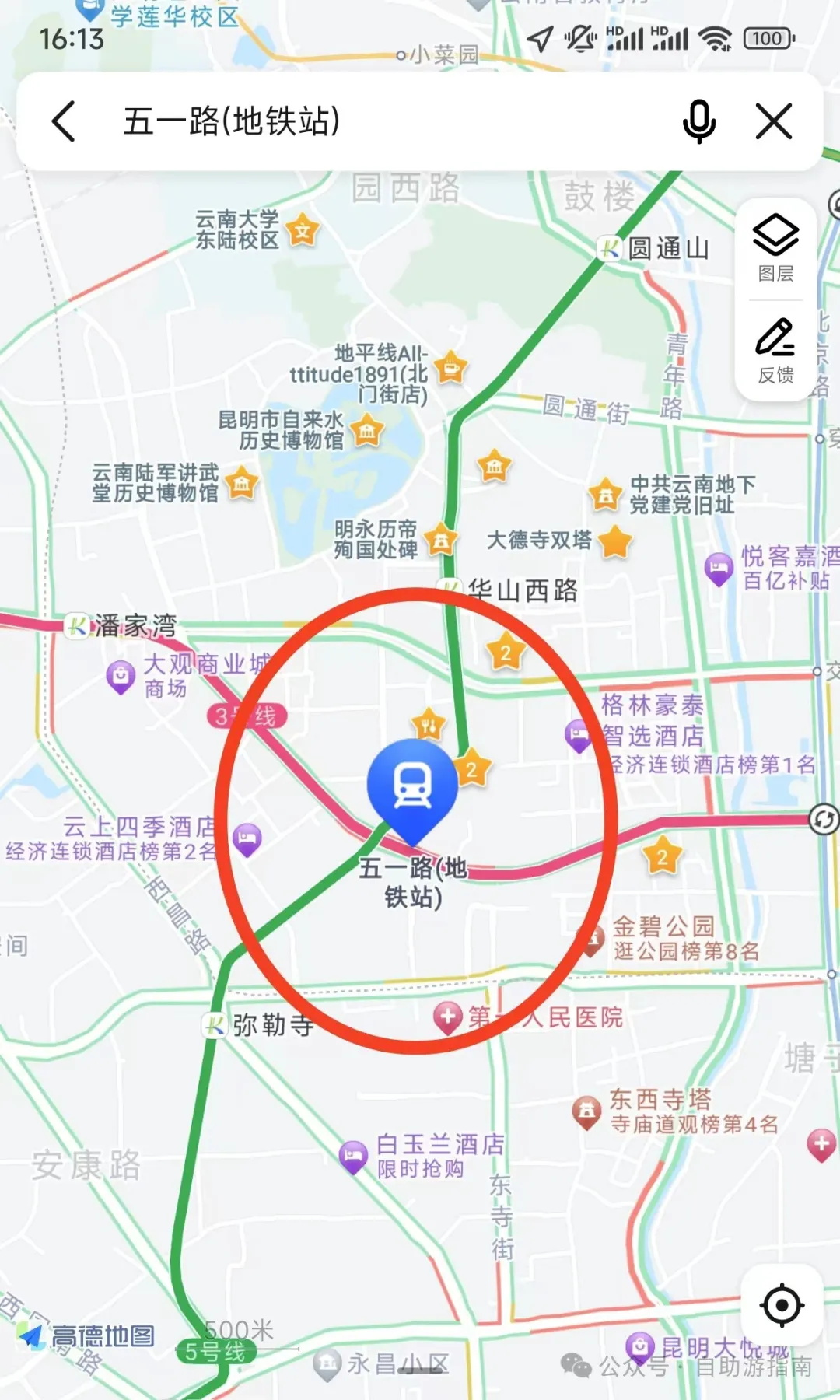Open the 反馈 feedback option
This screenshot has height=1400, width=840.
775,352
